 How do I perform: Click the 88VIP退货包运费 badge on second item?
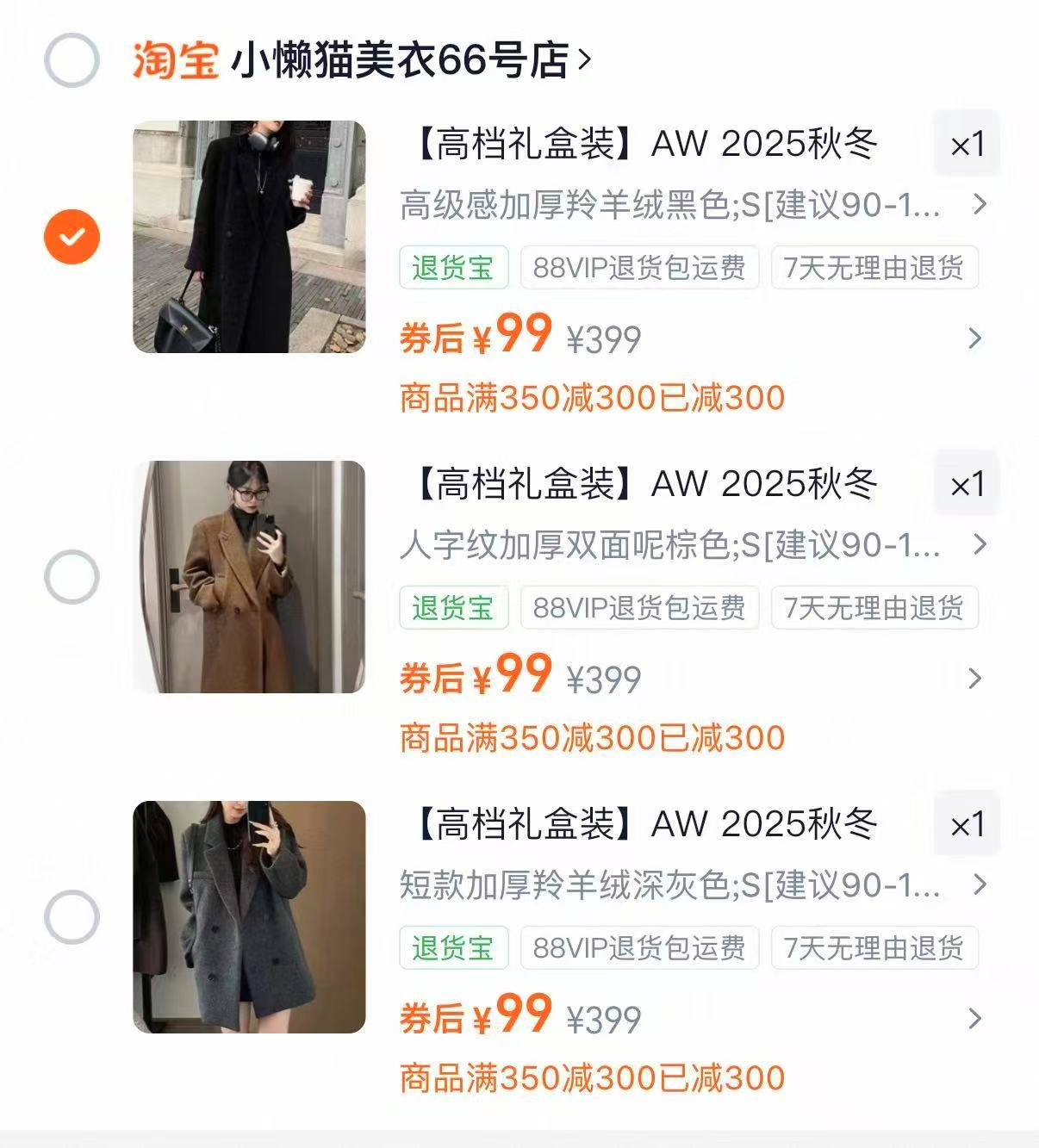pyautogui.click(x=639, y=608)
